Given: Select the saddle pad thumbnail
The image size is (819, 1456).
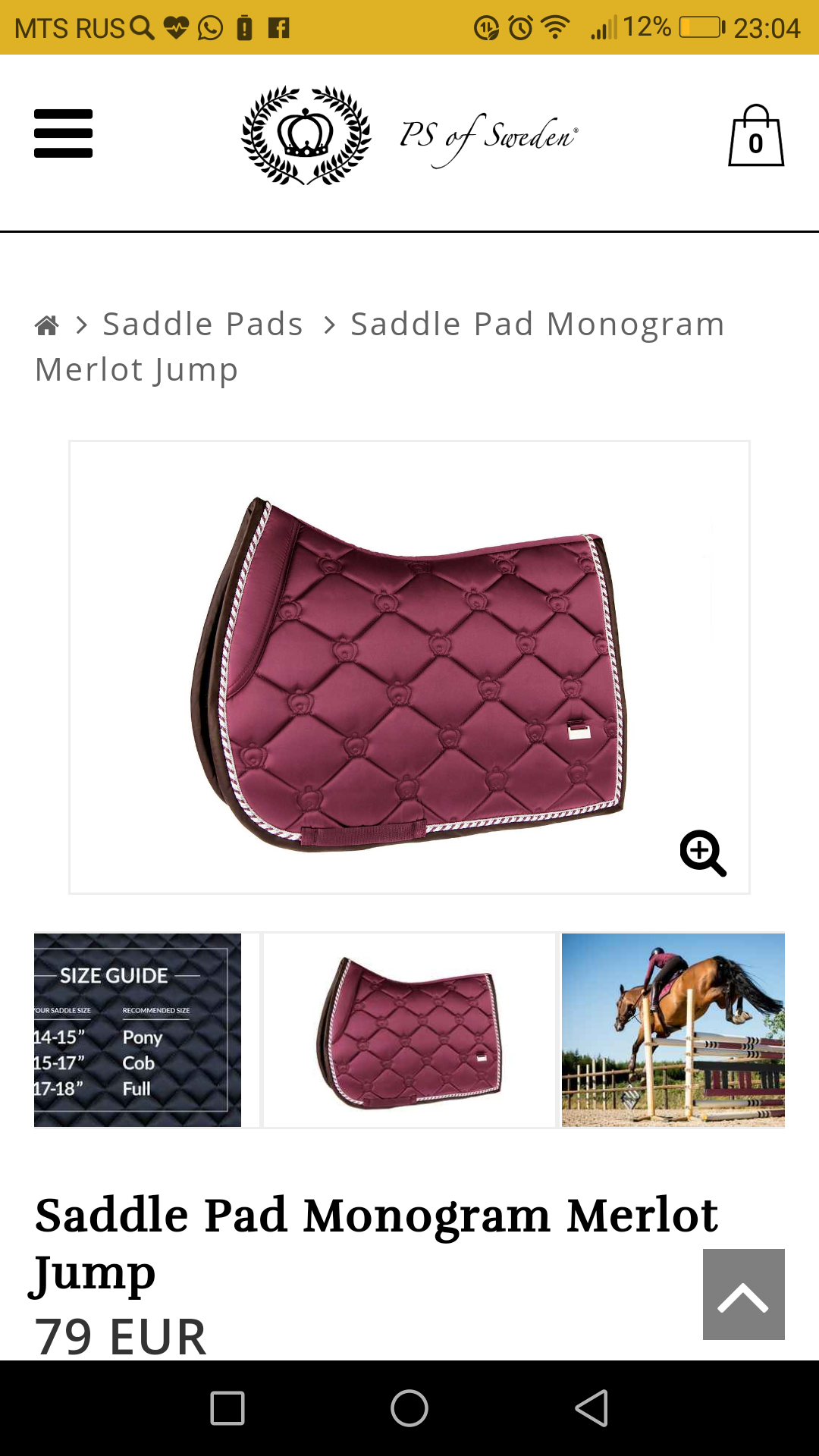Looking at the screenshot, I should point(409,1030).
